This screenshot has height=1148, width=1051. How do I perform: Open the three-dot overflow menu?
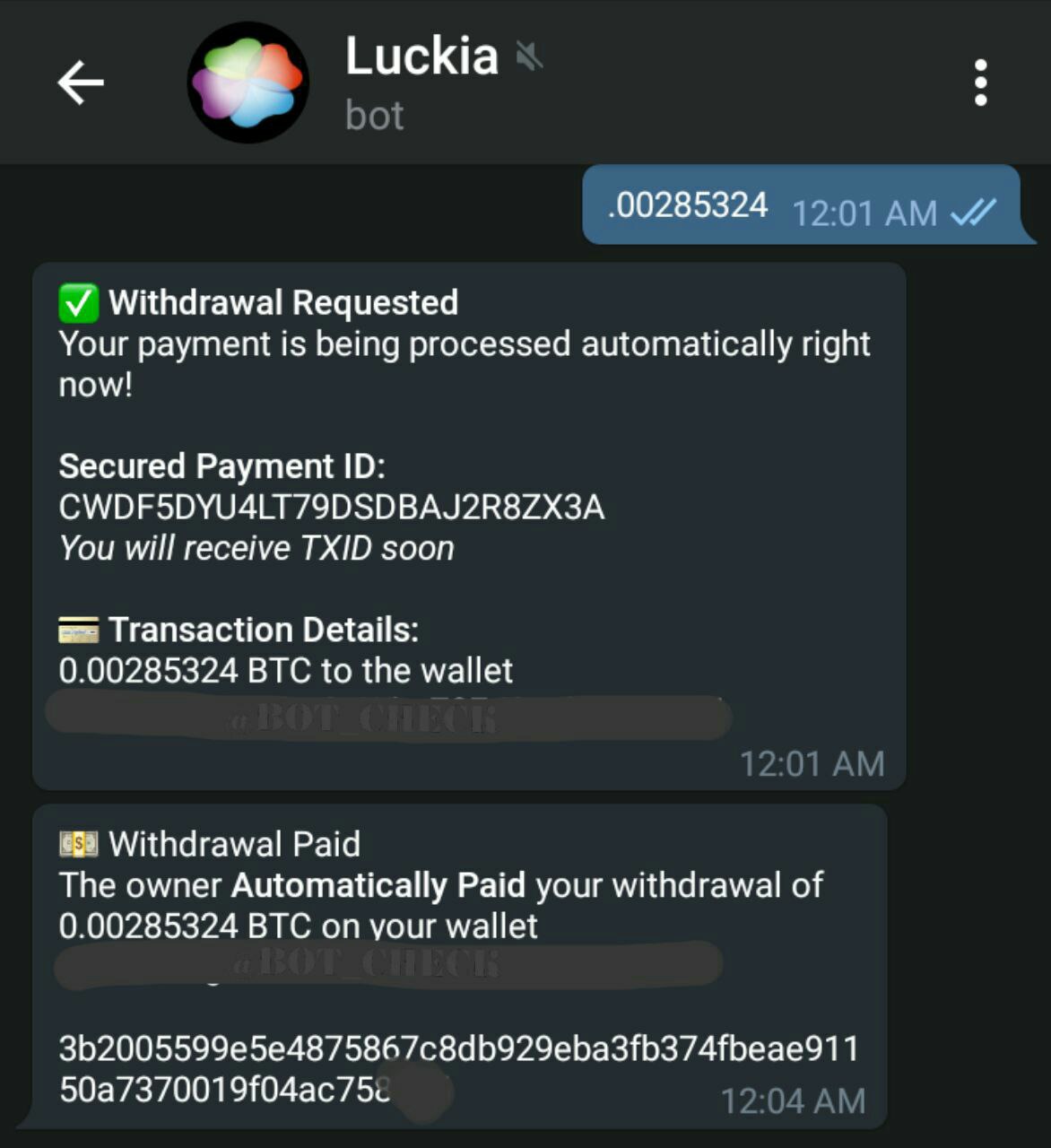coord(980,83)
